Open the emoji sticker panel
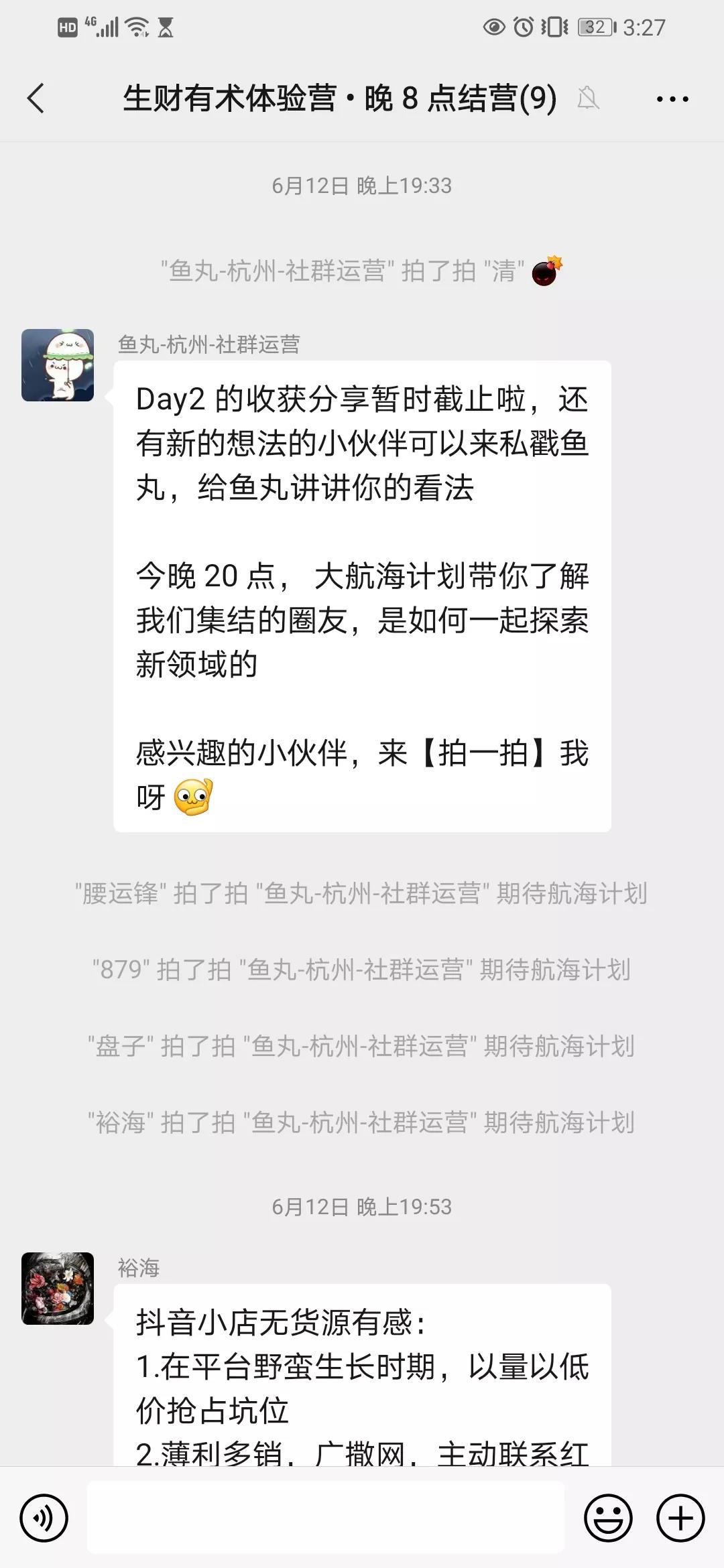 coord(608,1518)
